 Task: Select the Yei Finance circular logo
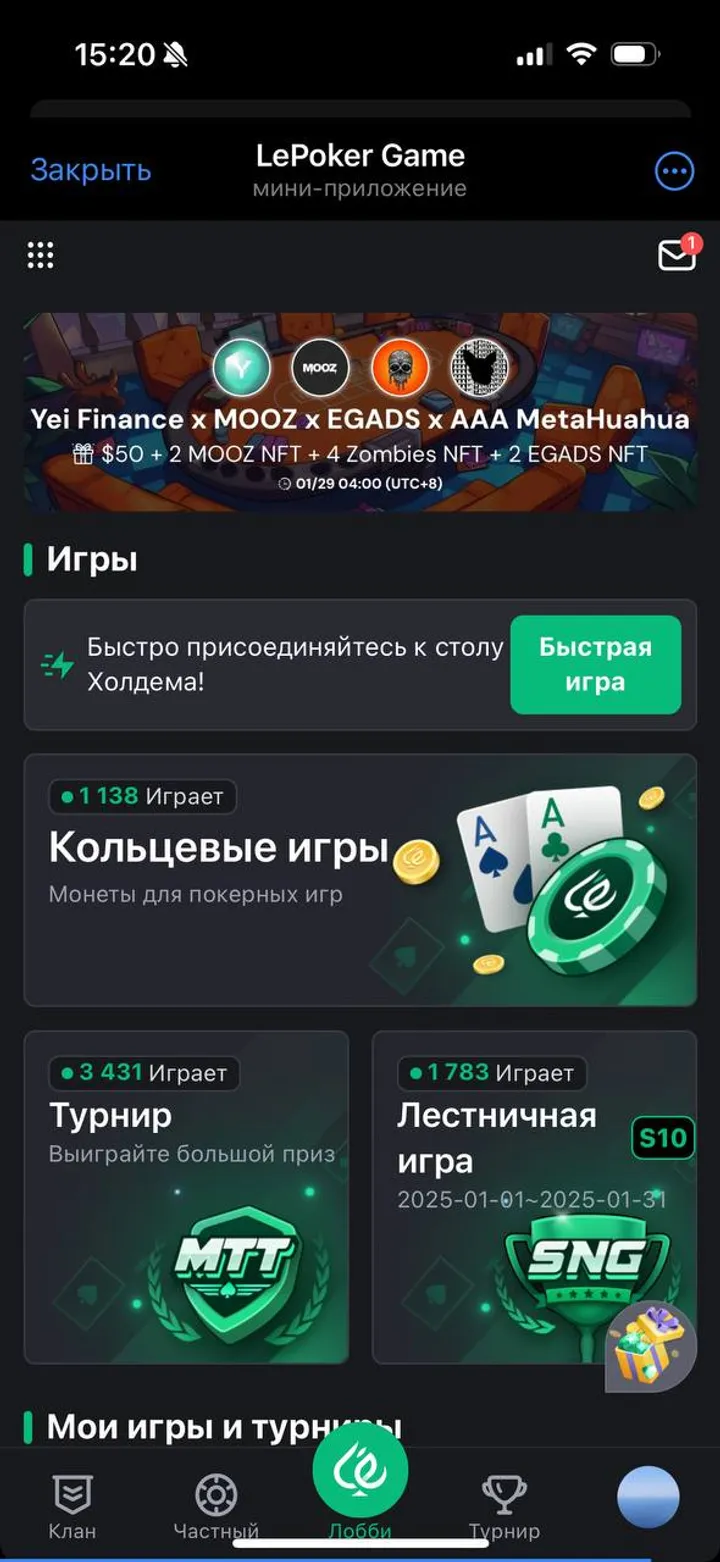point(240,368)
